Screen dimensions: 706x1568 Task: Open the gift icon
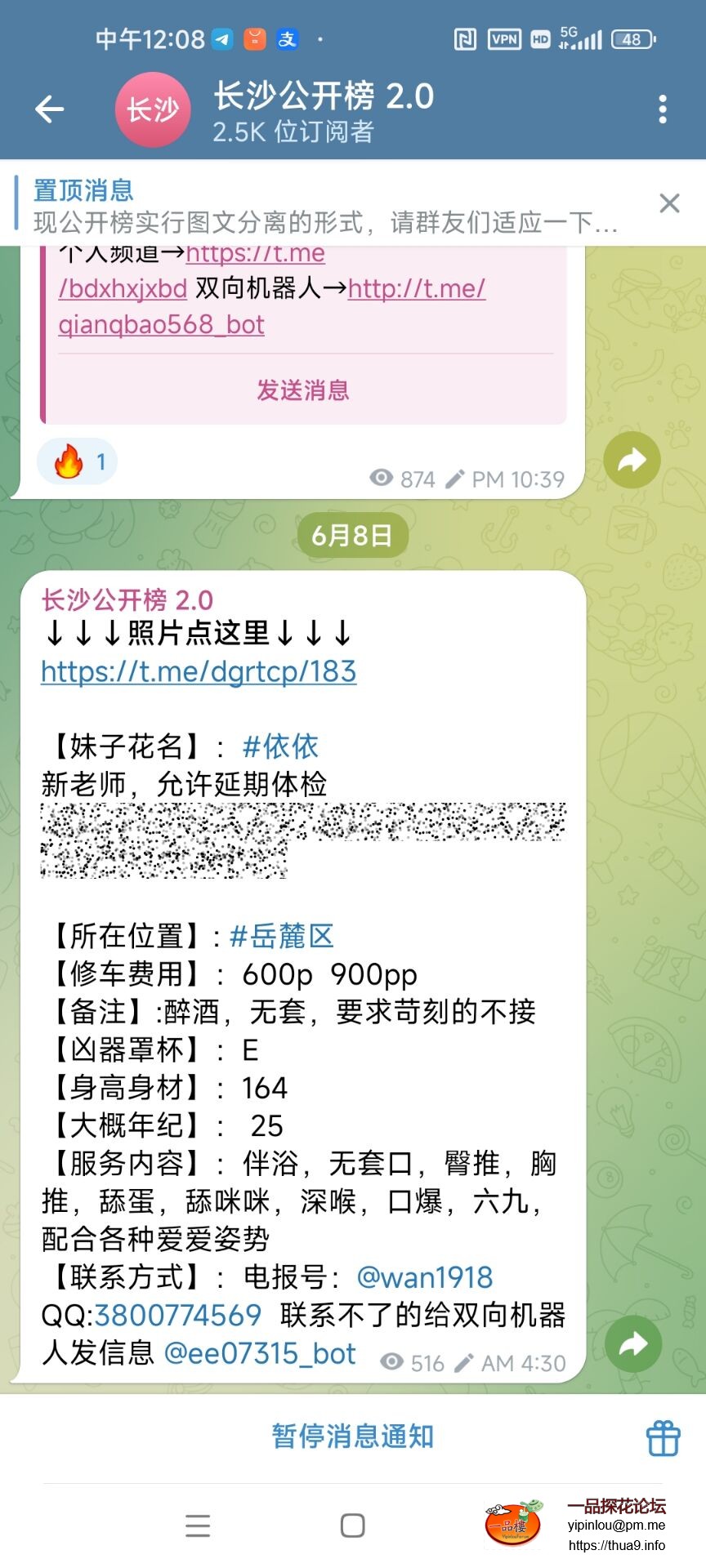point(663,1438)
